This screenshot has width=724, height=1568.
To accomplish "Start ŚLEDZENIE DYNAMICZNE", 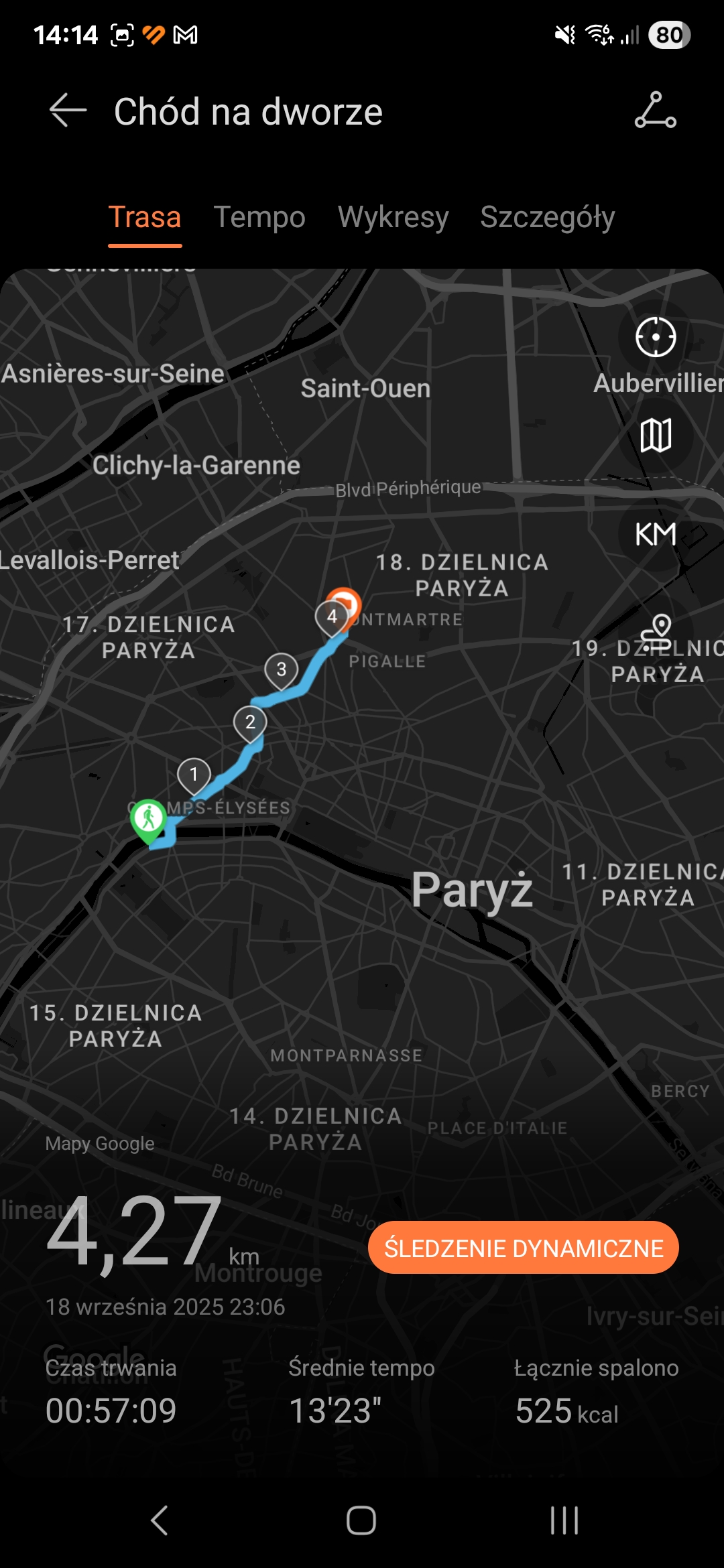I will coord(523,1248).
